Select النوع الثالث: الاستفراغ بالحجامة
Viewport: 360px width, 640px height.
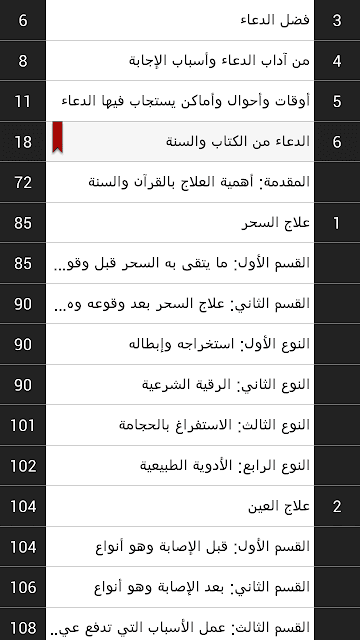(180, 425)
